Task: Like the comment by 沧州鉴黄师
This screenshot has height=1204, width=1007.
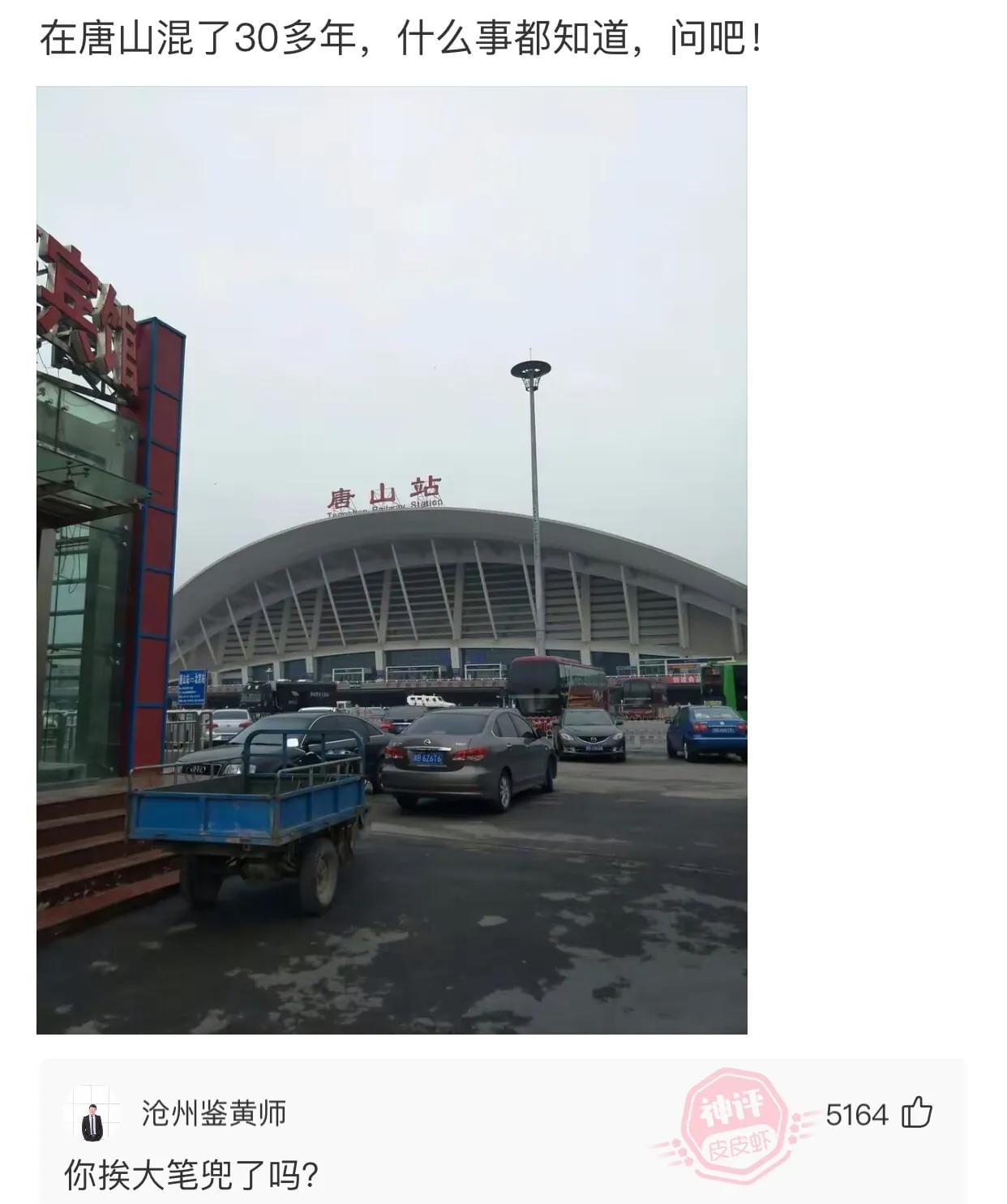Action: 917,1112
